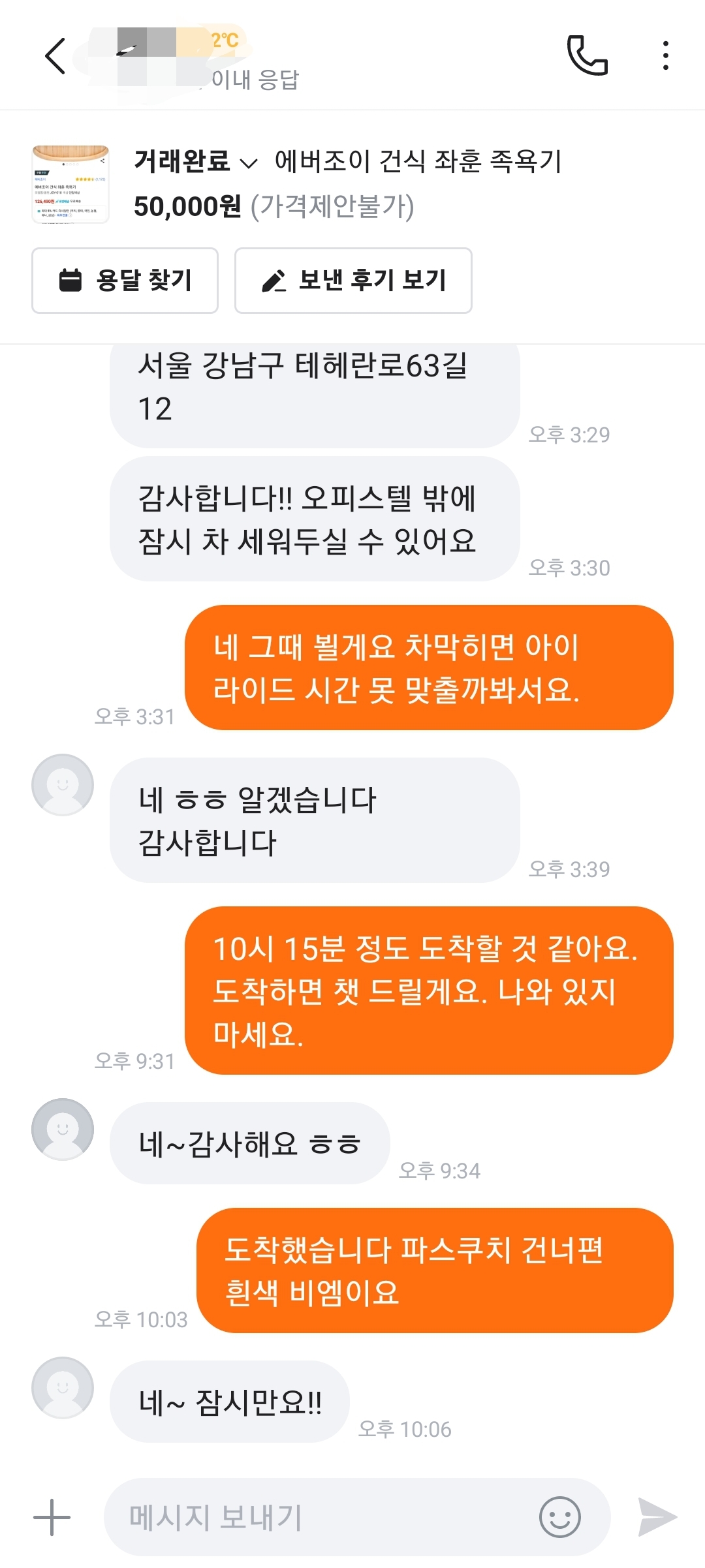Open the three-dot overflow menu

(x=665, y=56)
